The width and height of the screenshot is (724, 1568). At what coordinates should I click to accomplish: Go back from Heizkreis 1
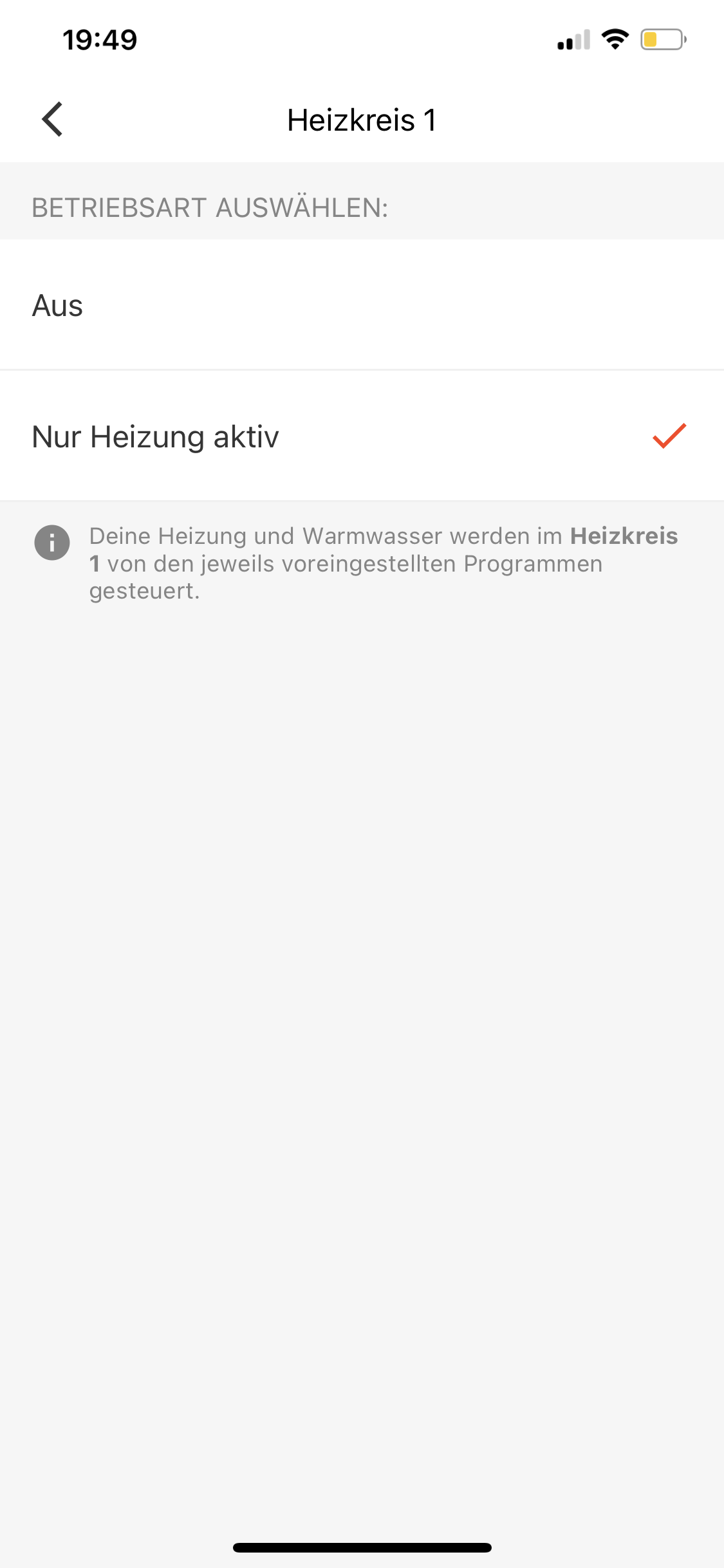pos(53,120)
